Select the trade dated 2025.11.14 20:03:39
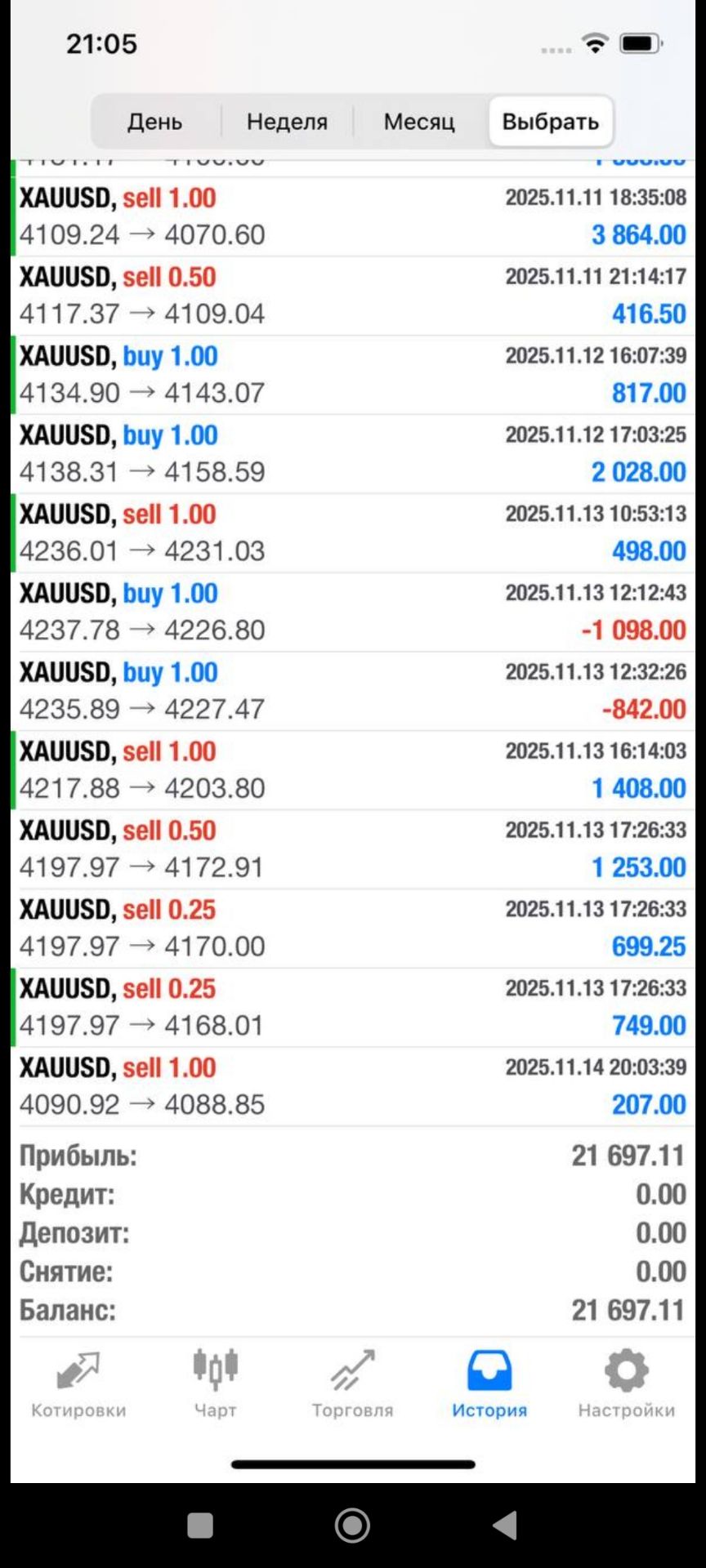The width and height of the screenshot is (706, 1568). pos(353,1086)
